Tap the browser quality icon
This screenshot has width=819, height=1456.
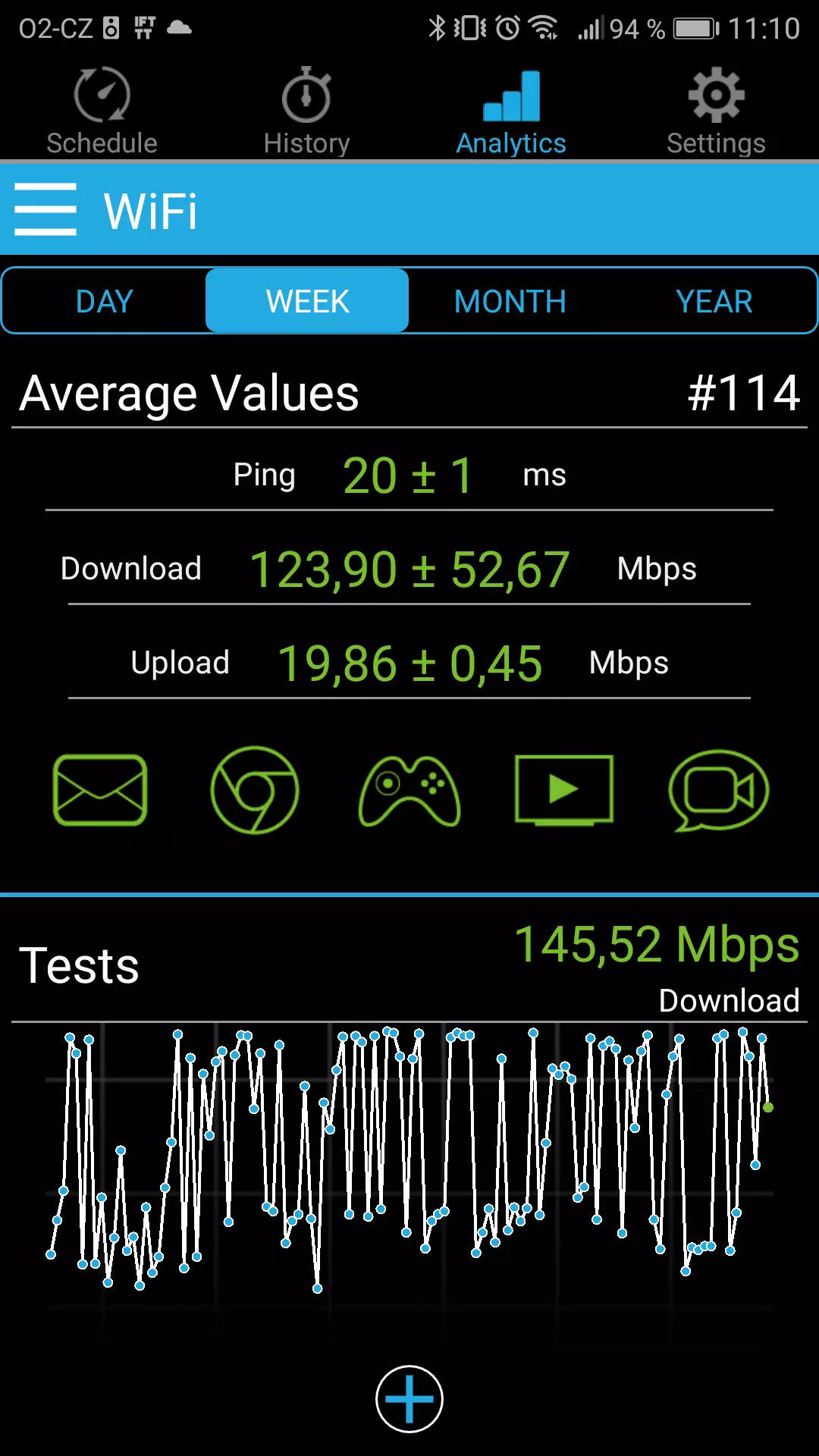(x=255, y=790)
